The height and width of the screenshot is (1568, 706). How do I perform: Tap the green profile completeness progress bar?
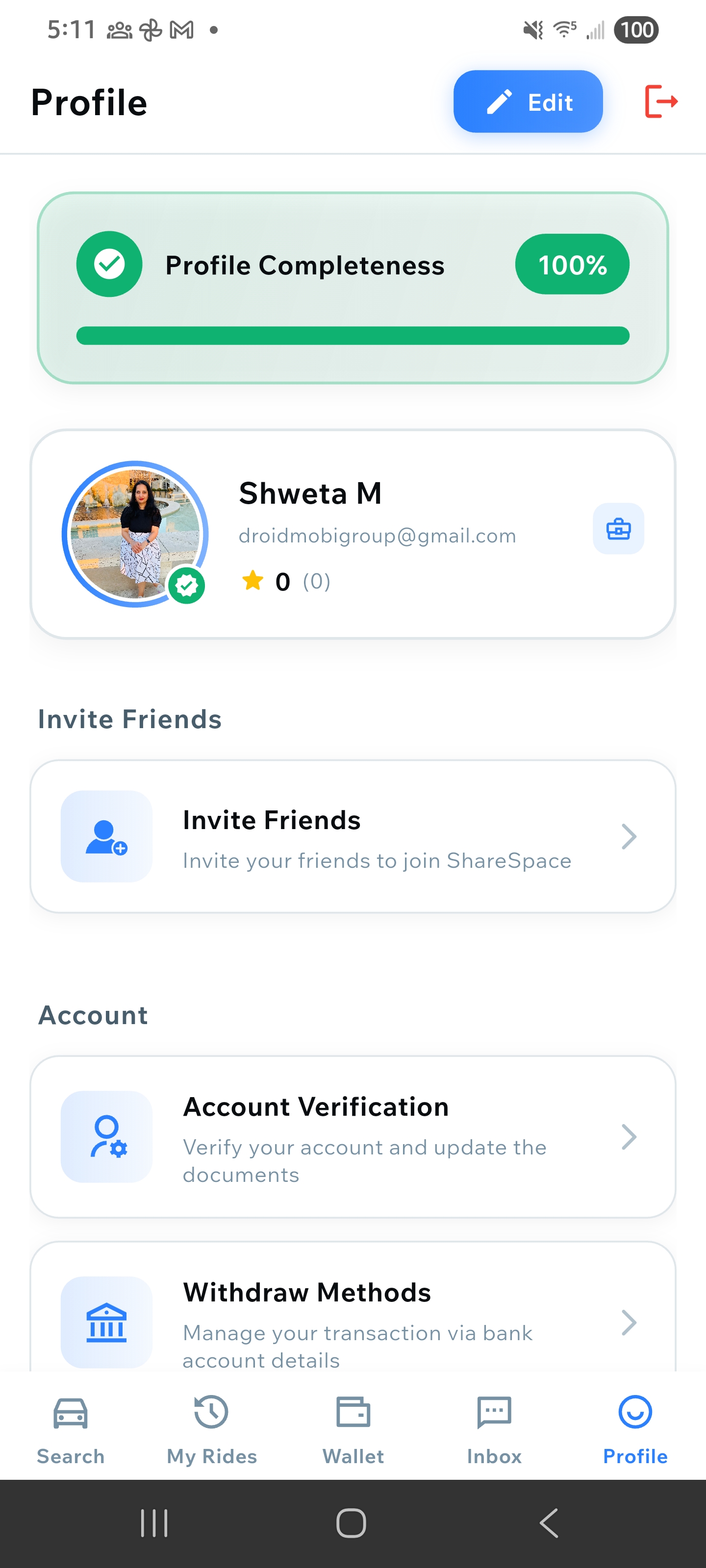point(353,335)
